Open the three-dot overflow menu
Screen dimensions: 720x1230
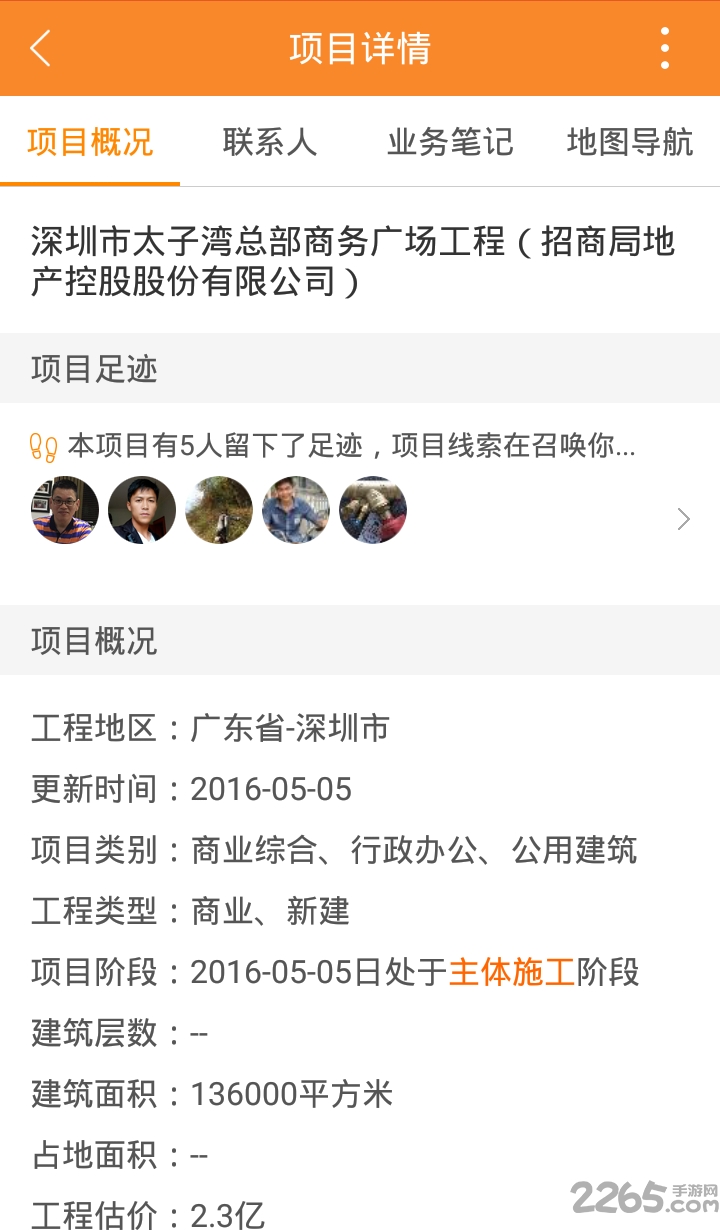pyautogui.click(x=664, y=48)
